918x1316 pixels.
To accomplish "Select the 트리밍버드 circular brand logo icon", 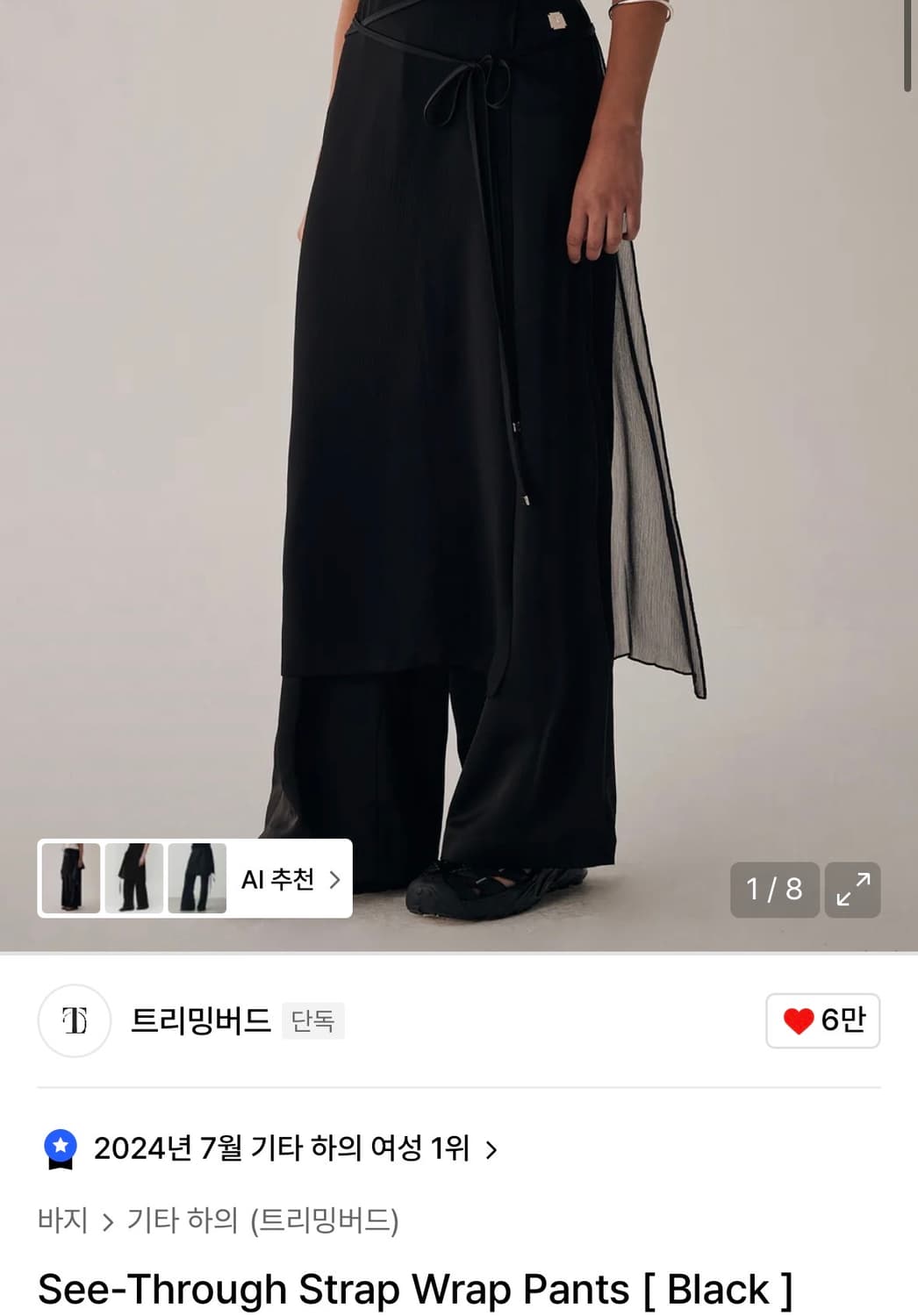I will (73, 1020).
